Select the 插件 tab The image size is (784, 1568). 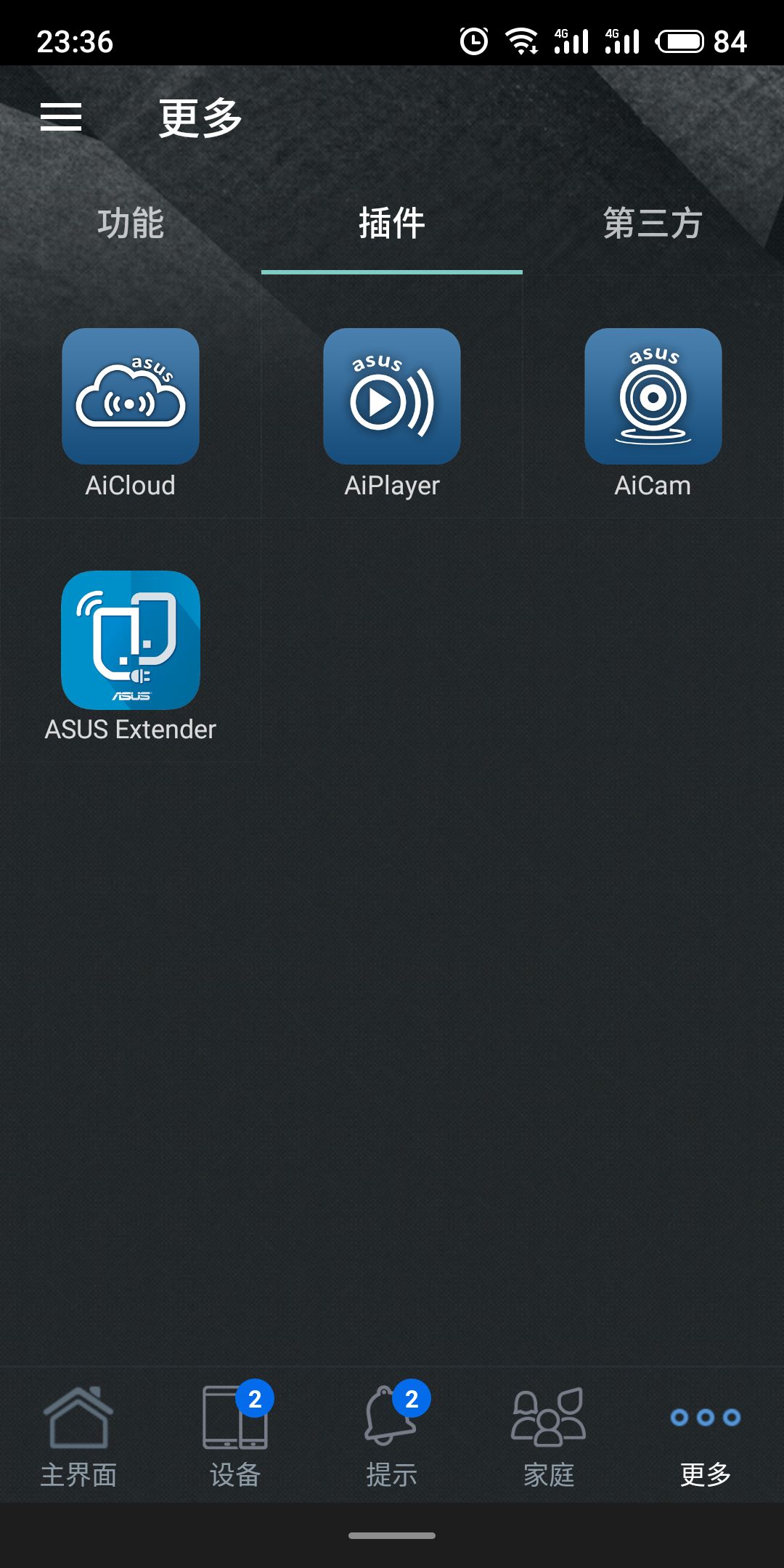pos(392,223)
